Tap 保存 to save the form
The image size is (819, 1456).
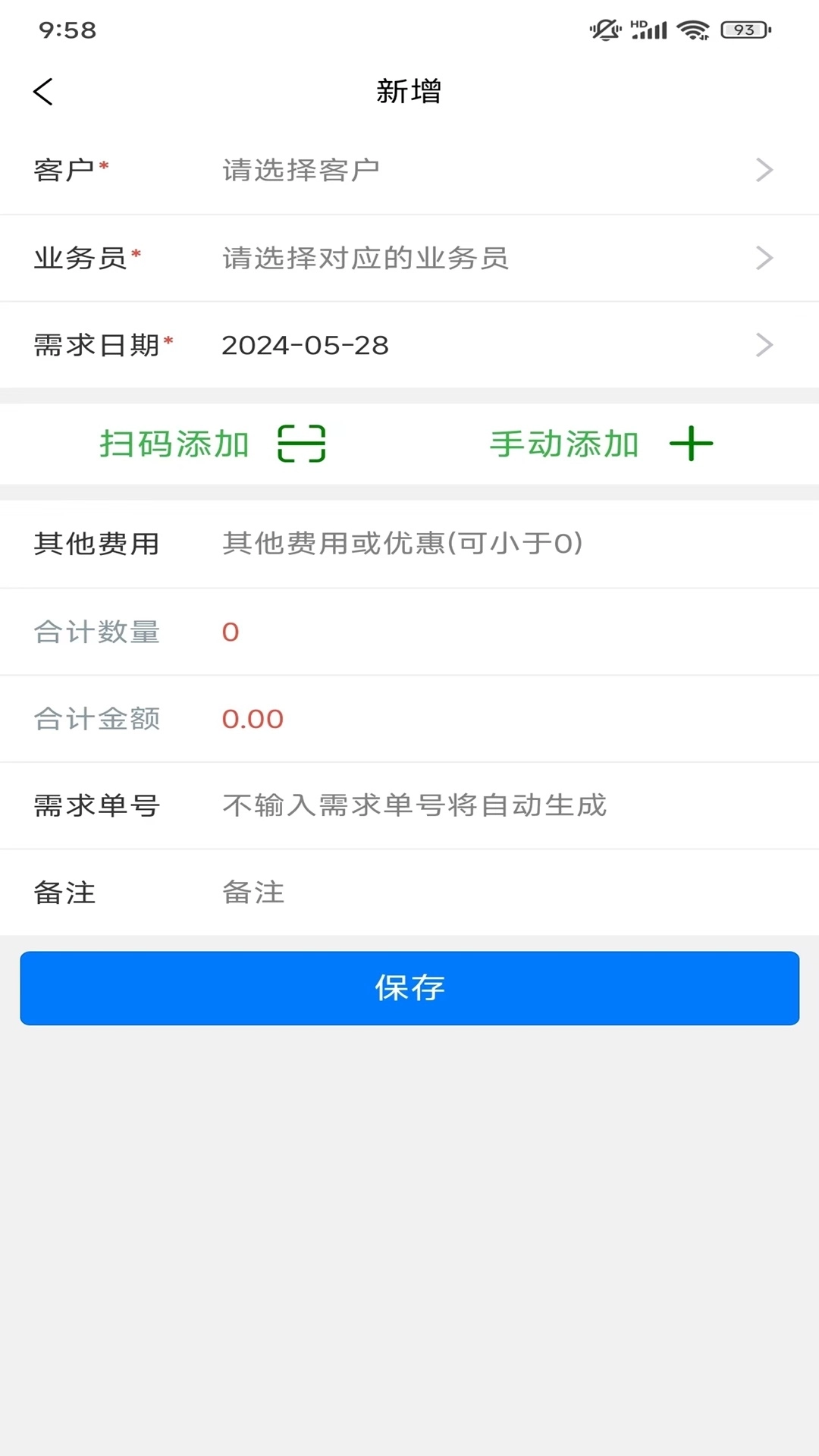(409, 988)
